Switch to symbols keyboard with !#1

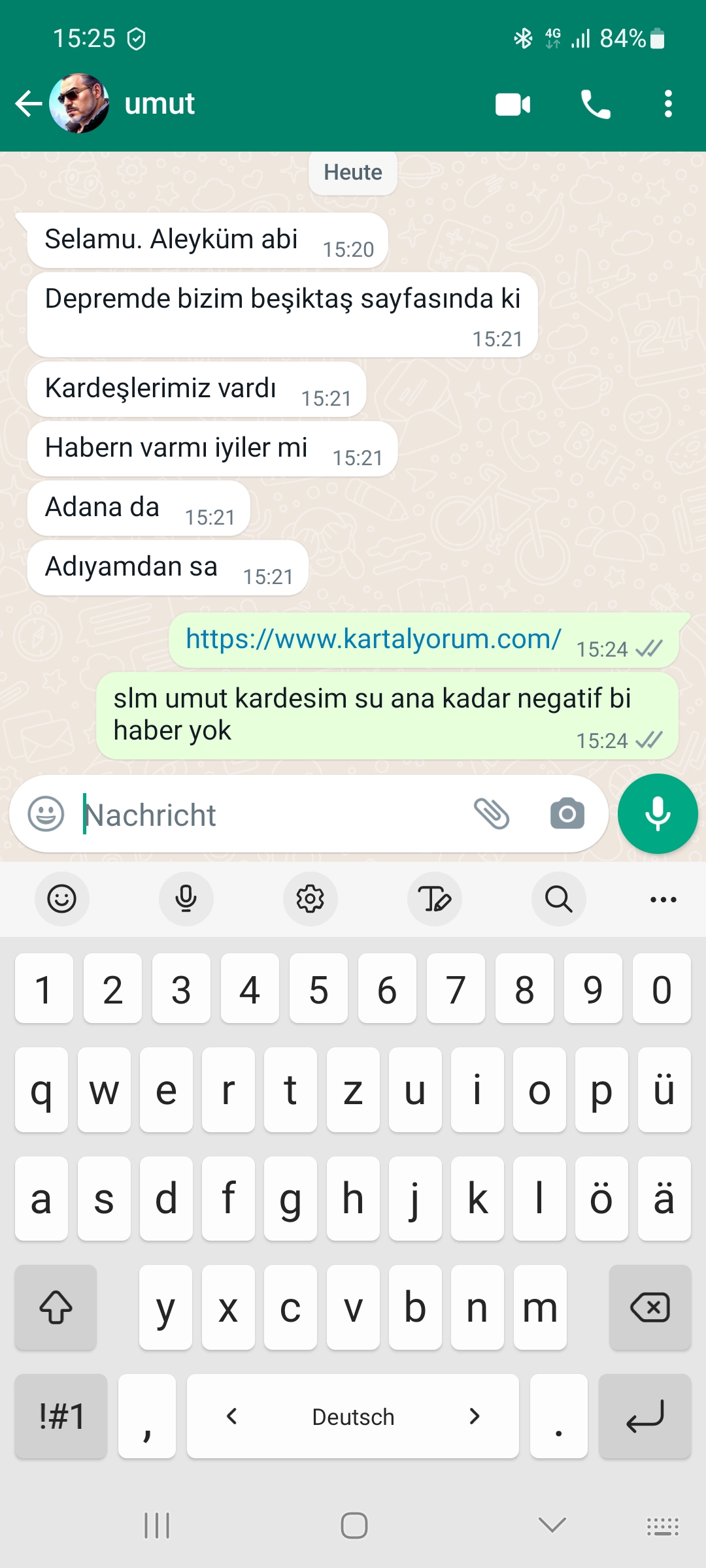(61, 1416)
